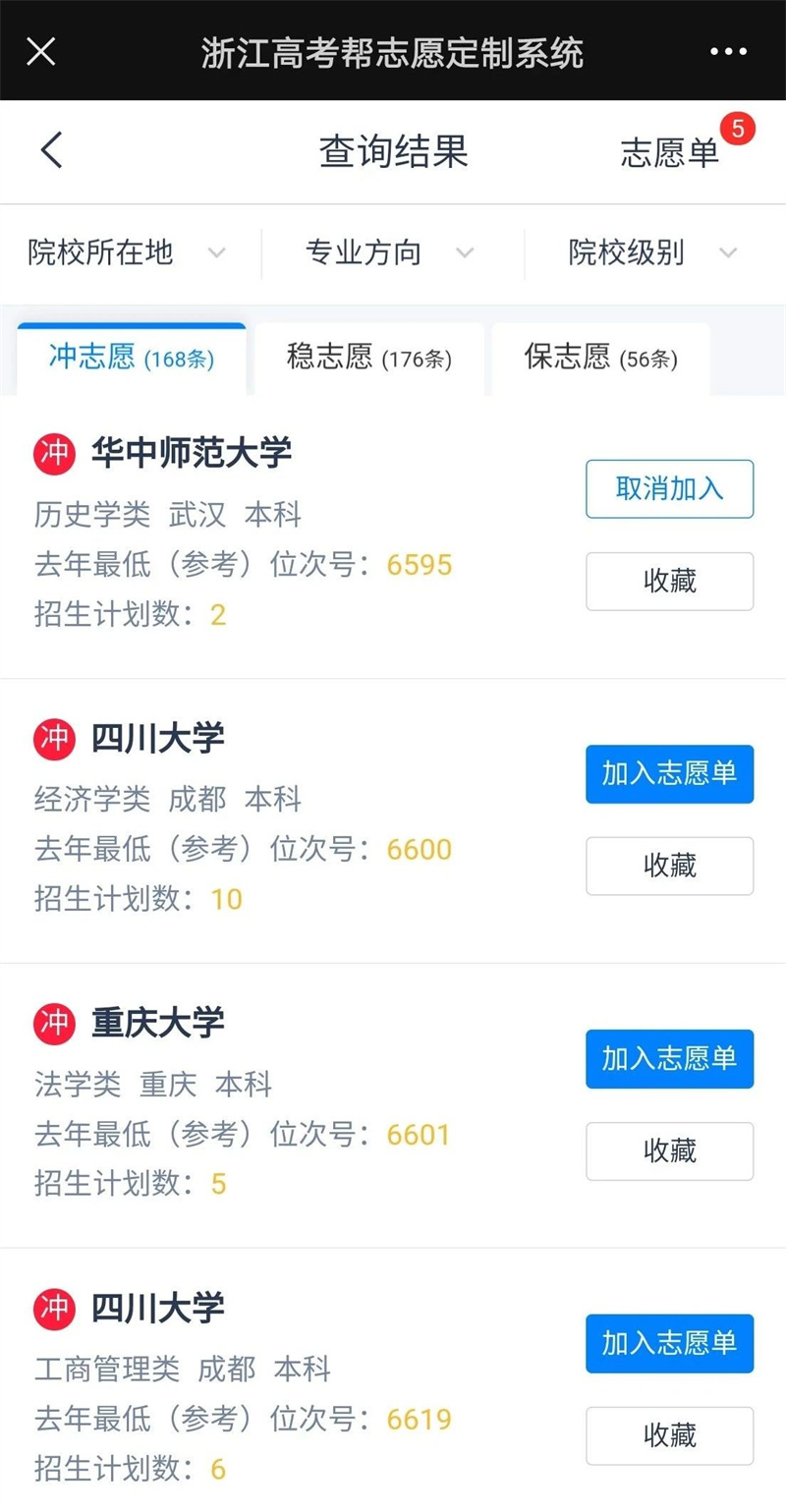Image resolution: width=786 pixels, height=1512 pixels.
Task: Open the three-dot overflow menu
Action: pyautogui.click(x=728, y=52)
